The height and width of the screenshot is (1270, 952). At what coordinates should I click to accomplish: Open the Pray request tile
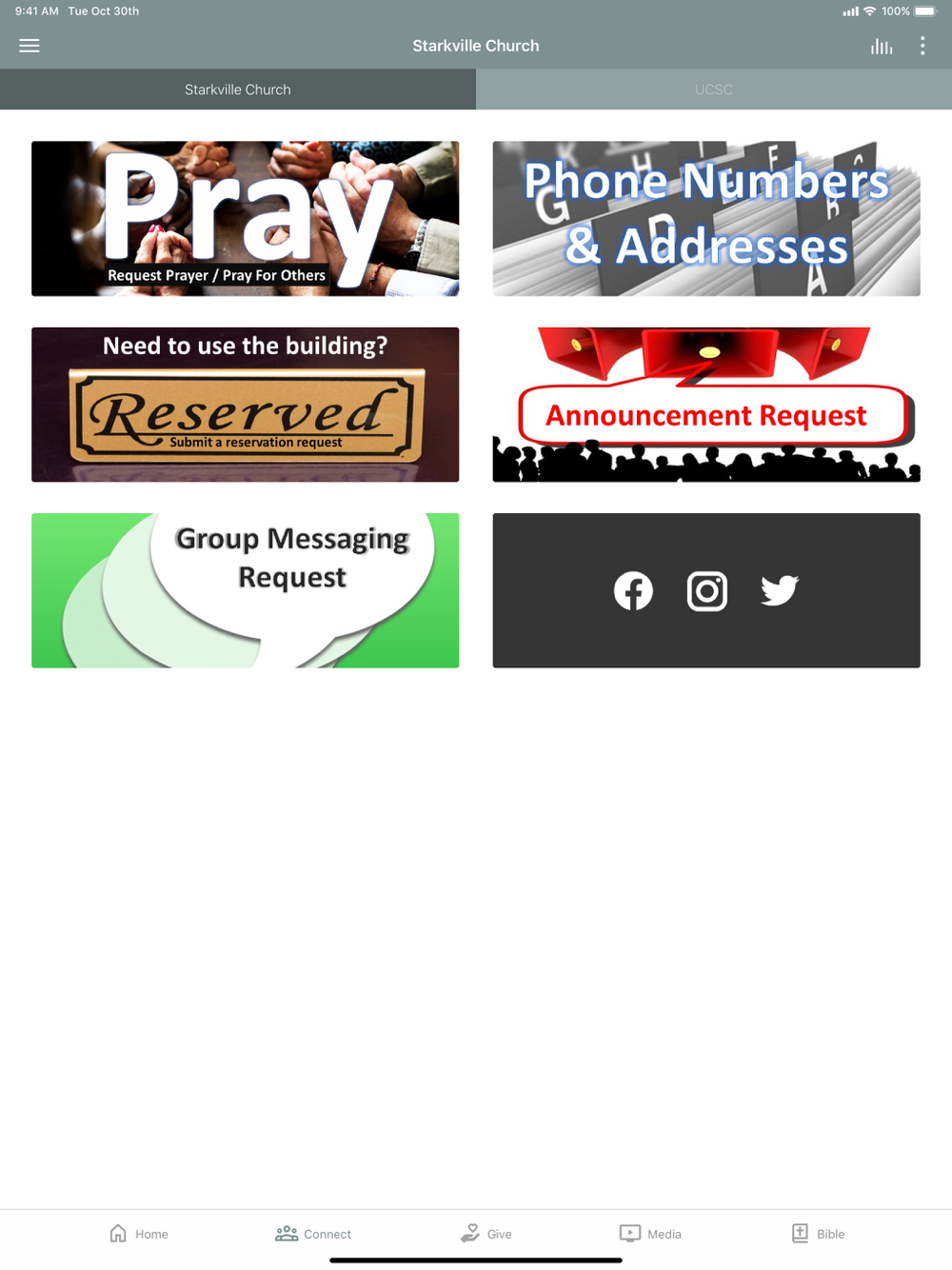246,219
